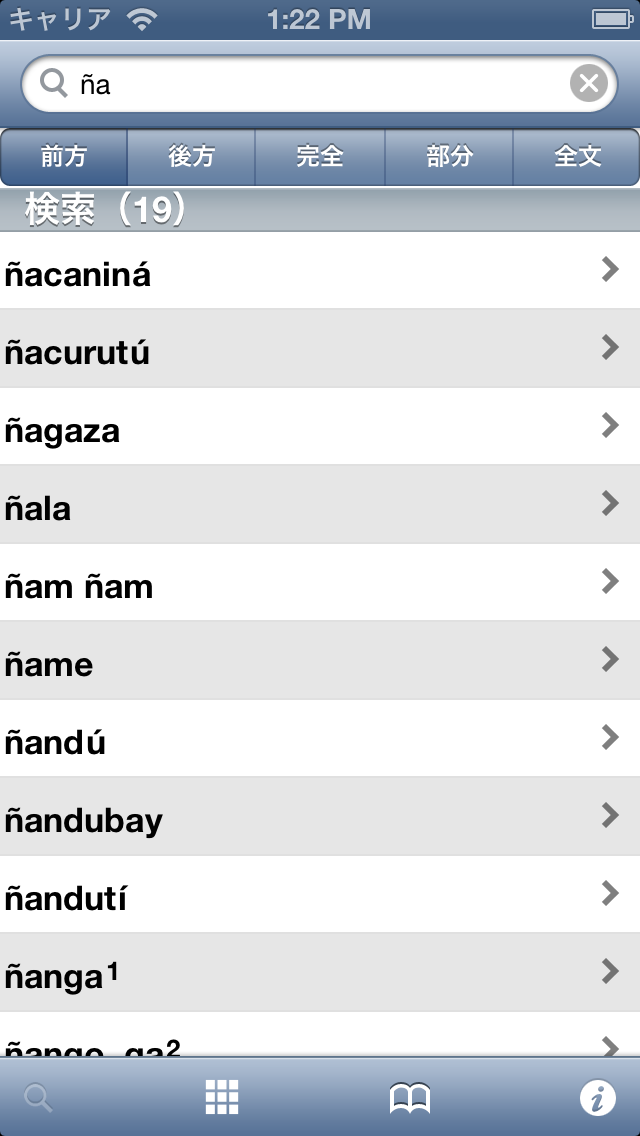Viewport: 640px width, 1136px height.
Task: Switch to 完全 exact match
Action: (x=320, y=157)
